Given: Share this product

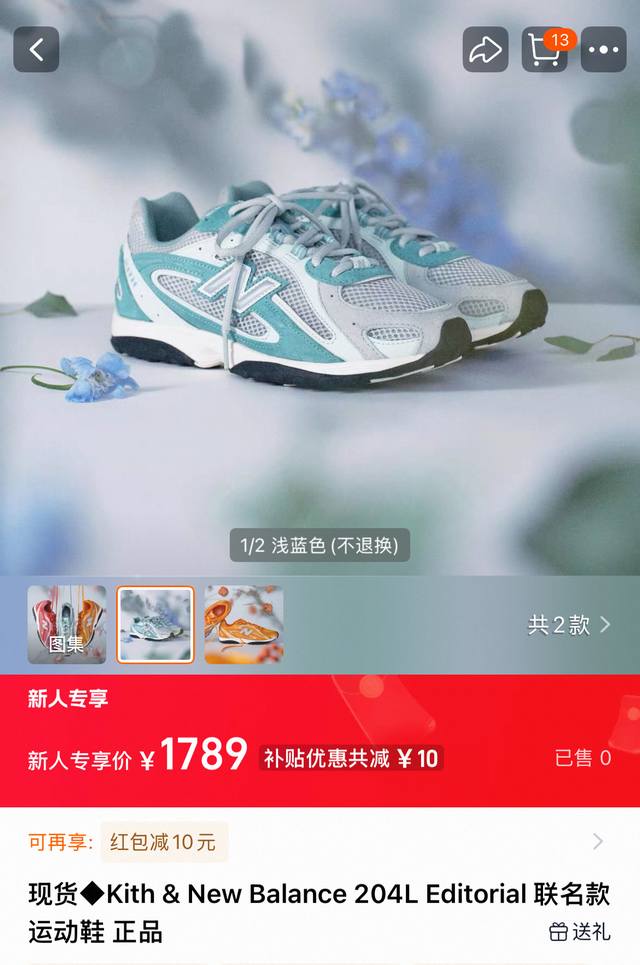Looking at the screenshot, I should tap(485, 49).
